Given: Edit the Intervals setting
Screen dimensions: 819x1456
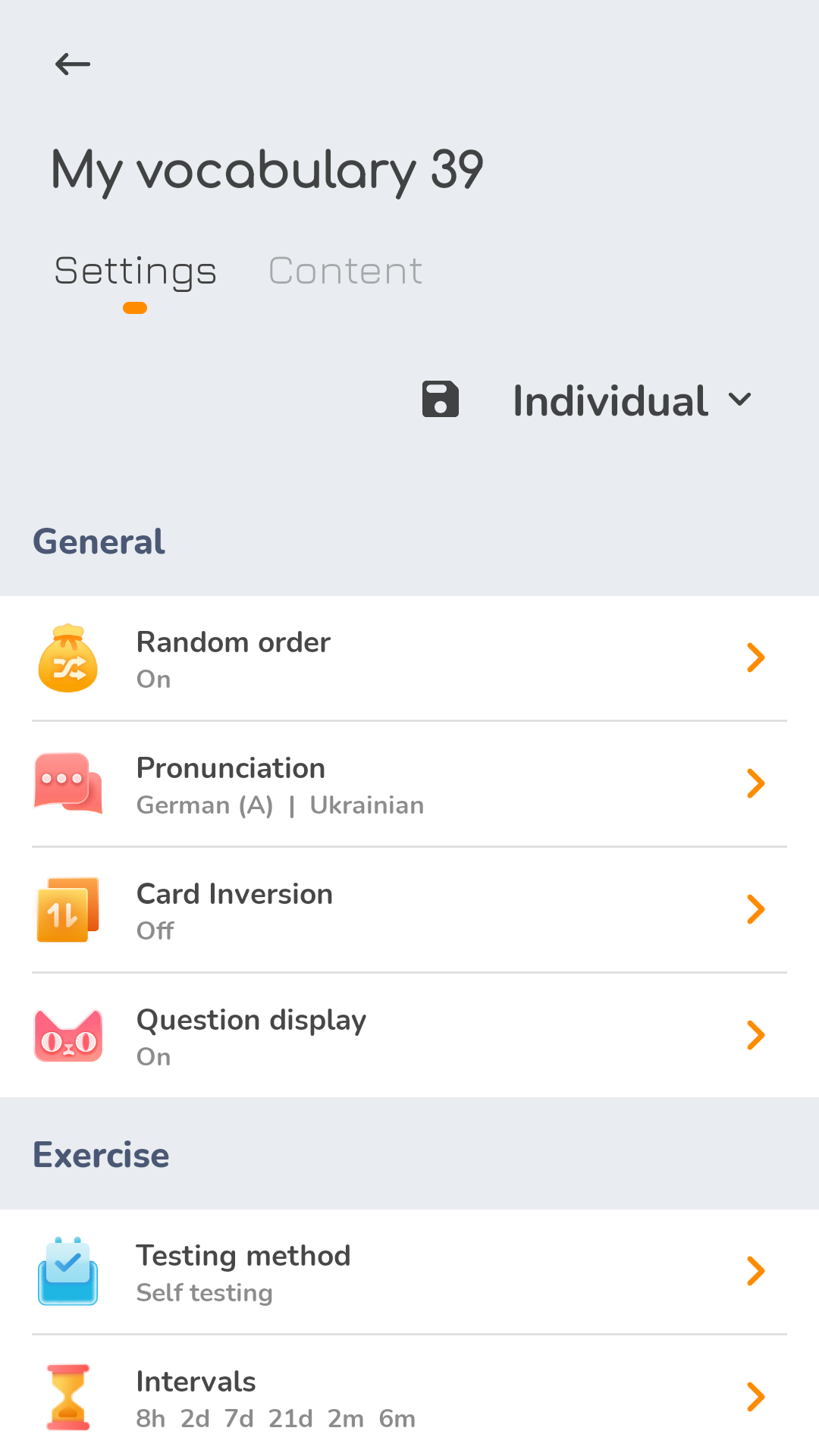Looking at the screenshot, I should point(409,1397).
